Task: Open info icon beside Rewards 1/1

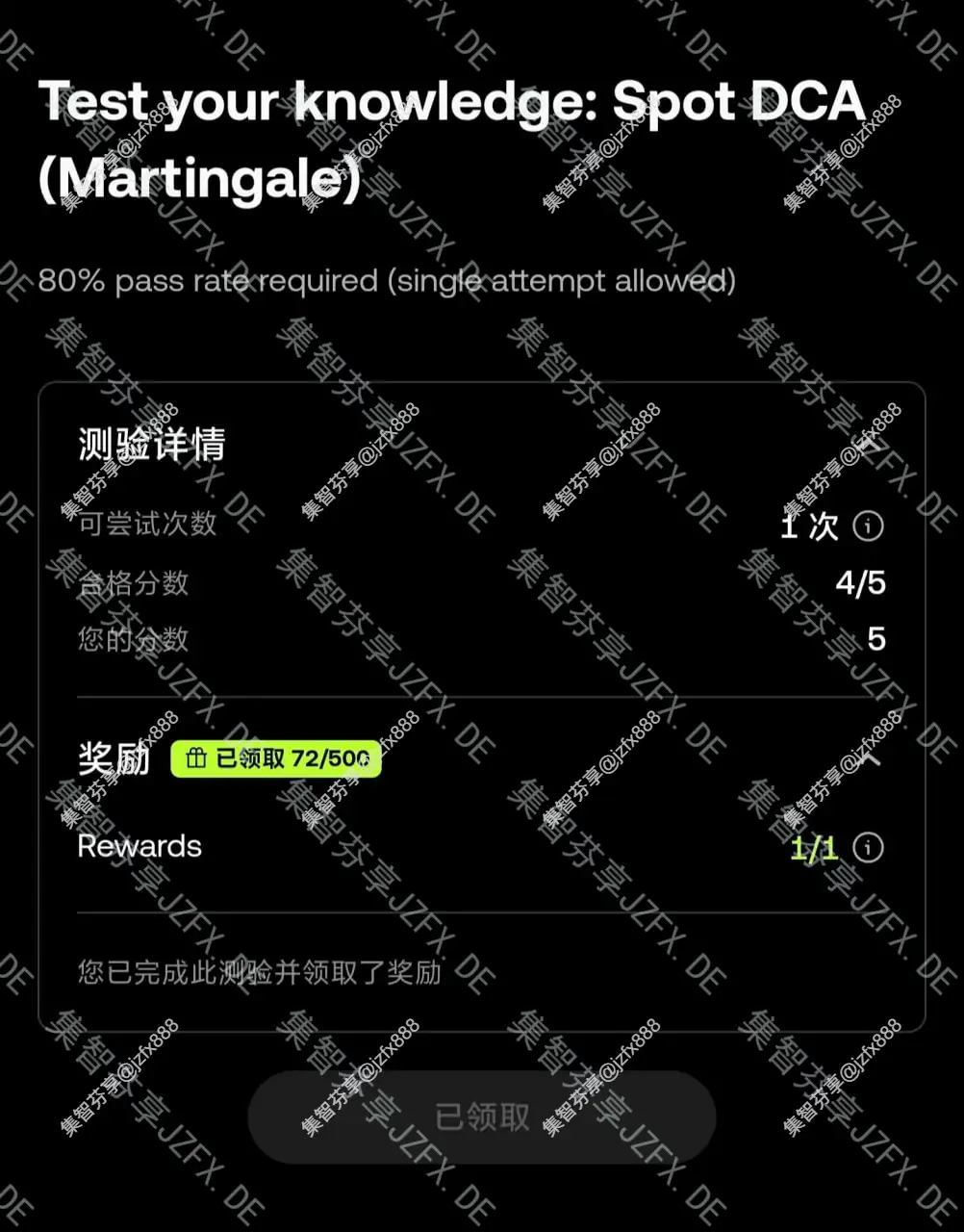Action: (x=868, y=848)
